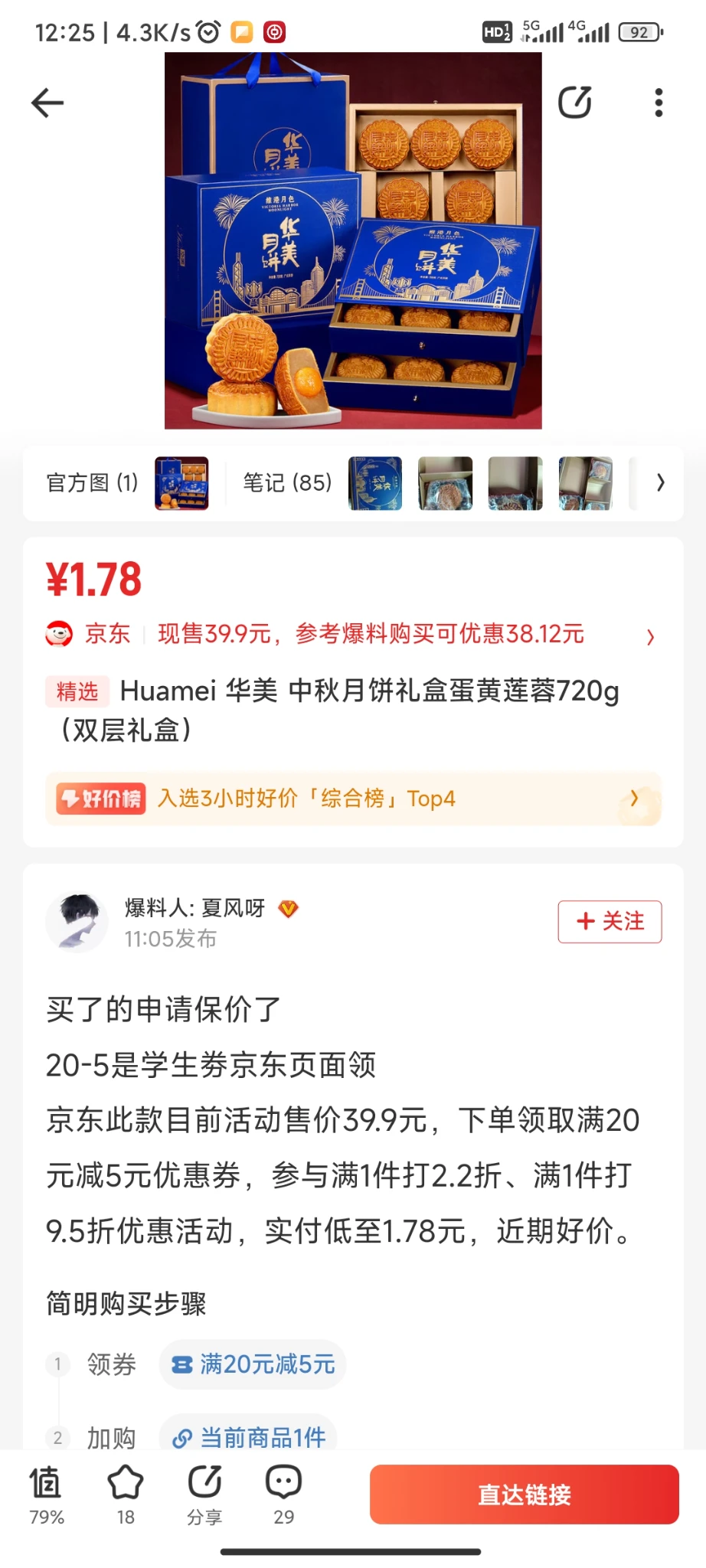Open 好价榜 综合榜 Top4 ranking
Screen dimensions: 706x1568
click(x=352, y=799)
